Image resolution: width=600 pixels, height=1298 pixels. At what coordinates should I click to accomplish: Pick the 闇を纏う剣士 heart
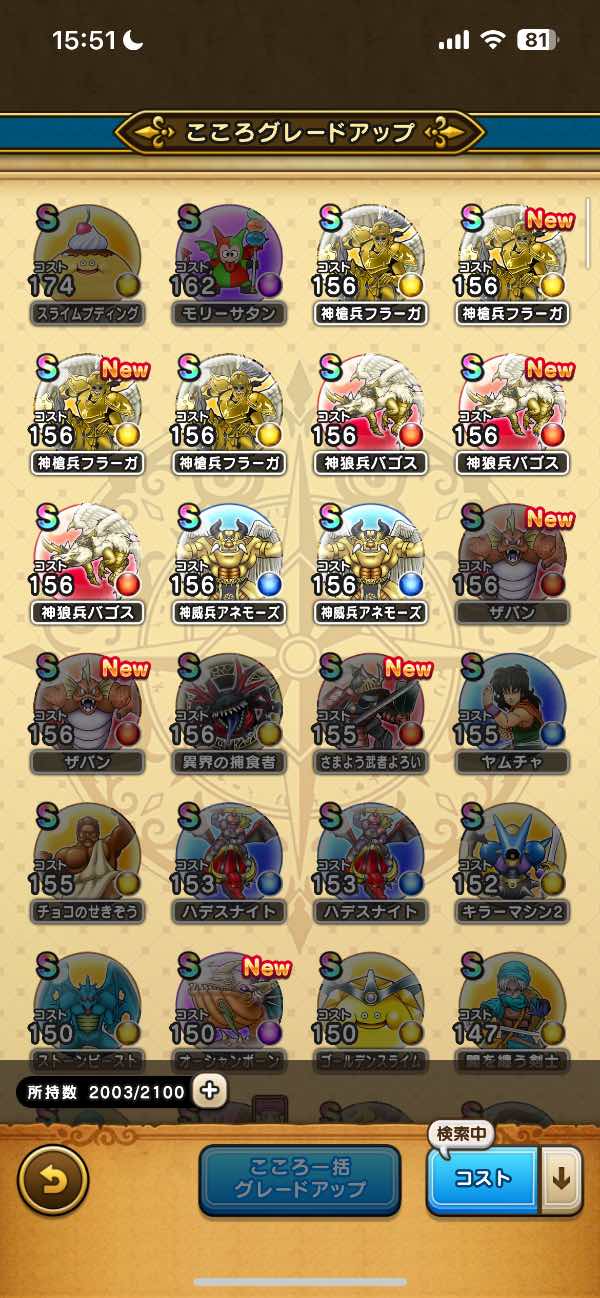(512, 1005)
